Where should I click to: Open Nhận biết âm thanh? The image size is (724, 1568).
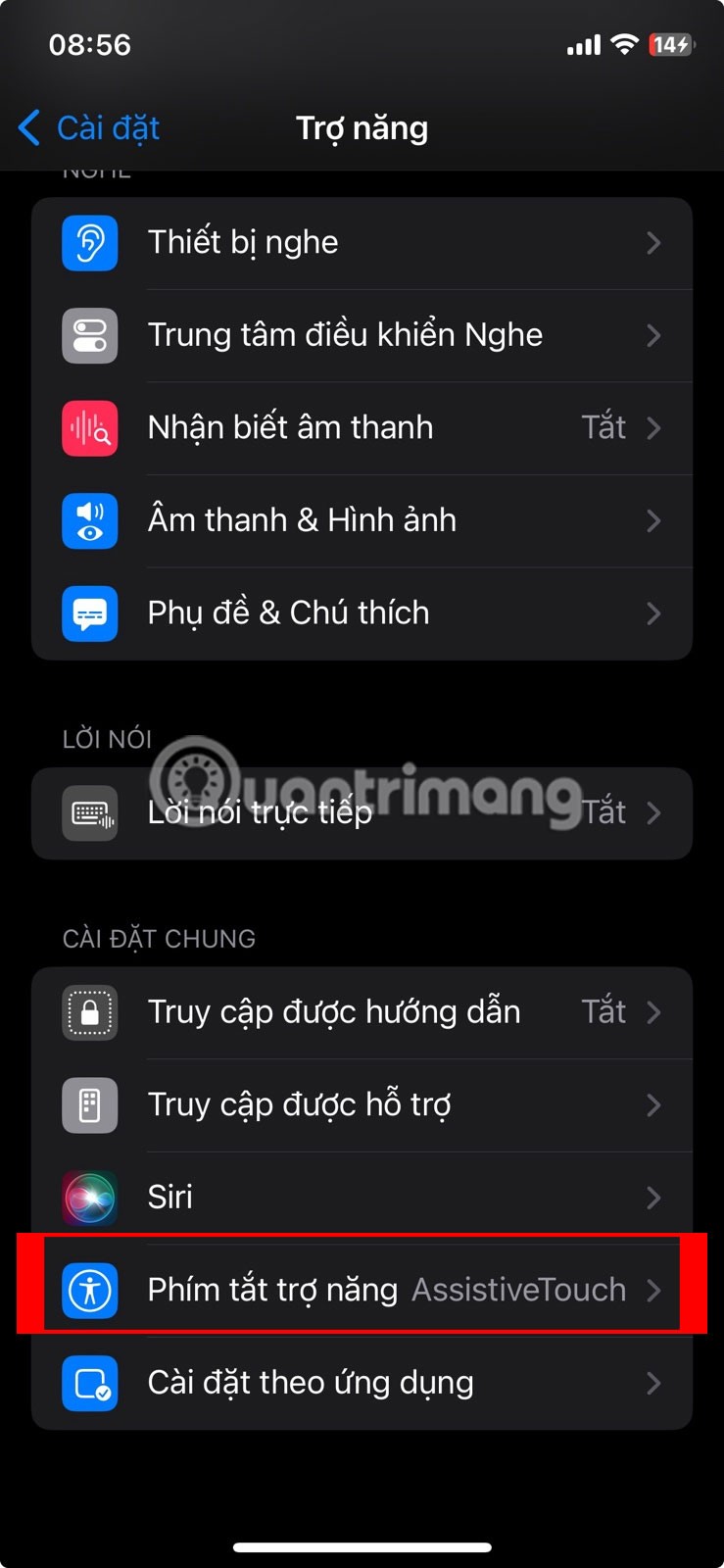pos(362,428)
